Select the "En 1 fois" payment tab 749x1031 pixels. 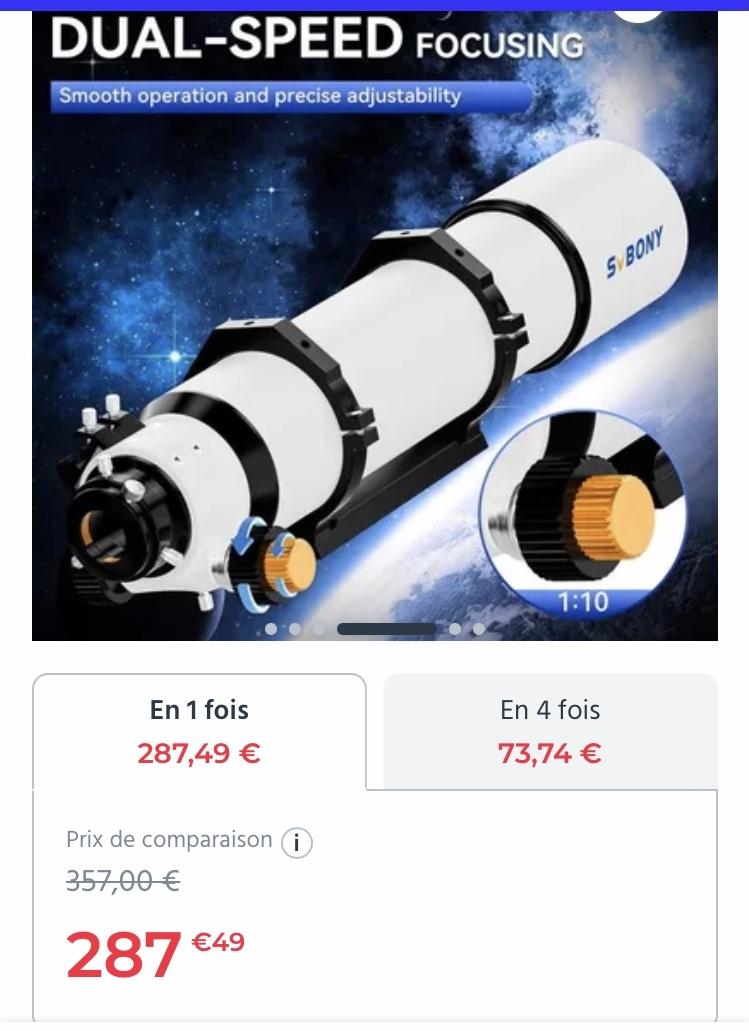(199, 731)
